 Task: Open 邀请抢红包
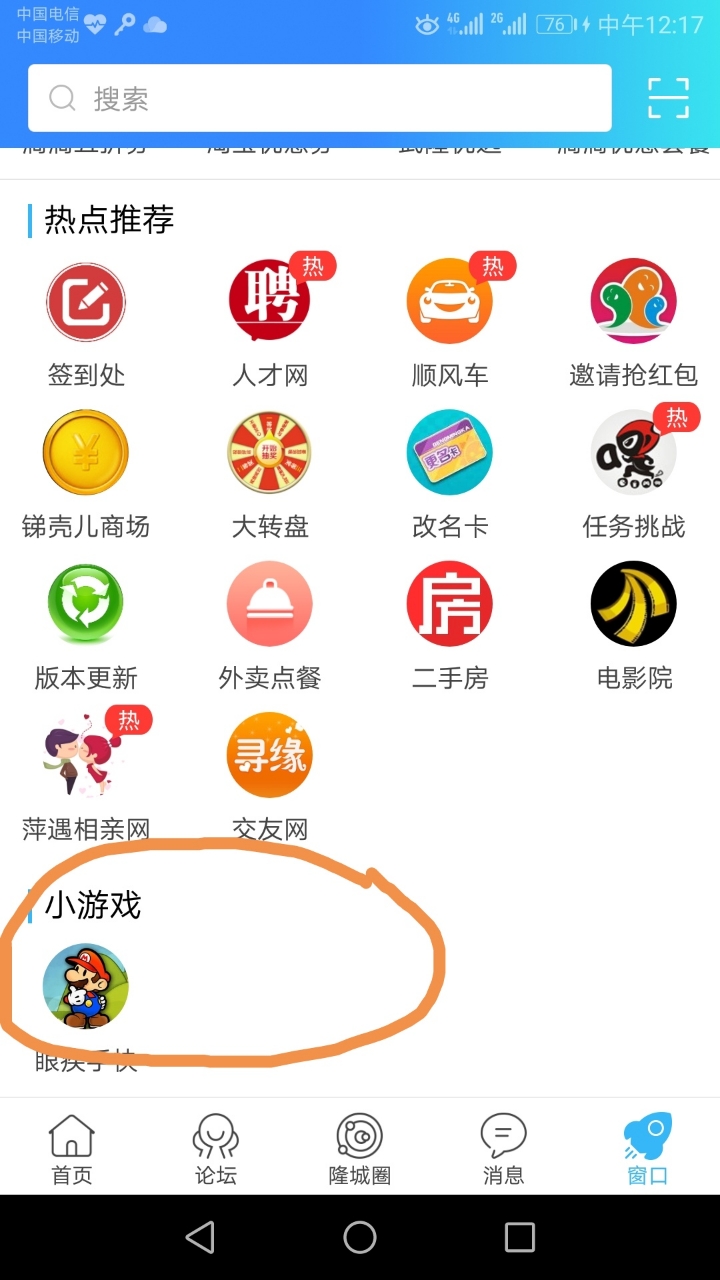point(633,302)
